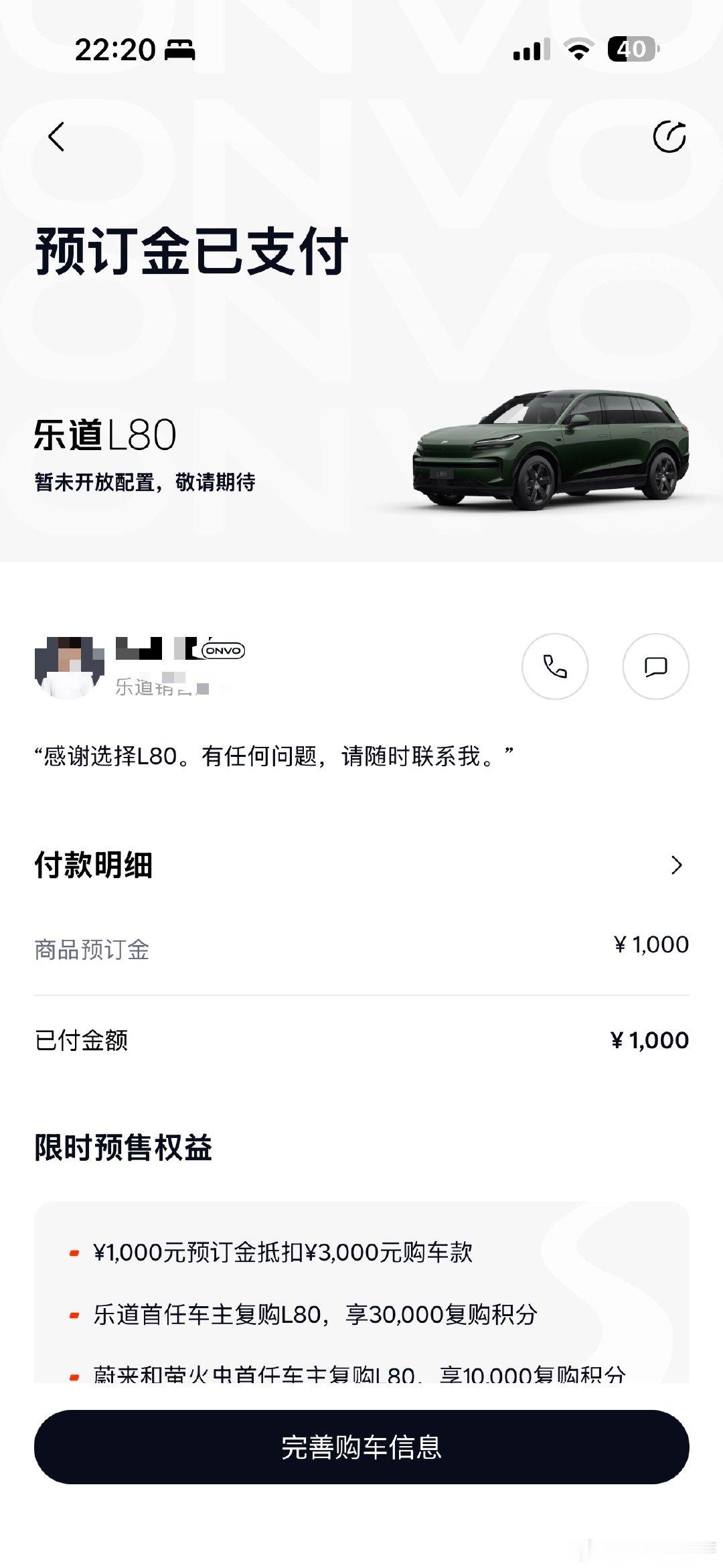Tap the Wi-Fi icon in the status bar
723x1568 pixels.
(580, 48)
